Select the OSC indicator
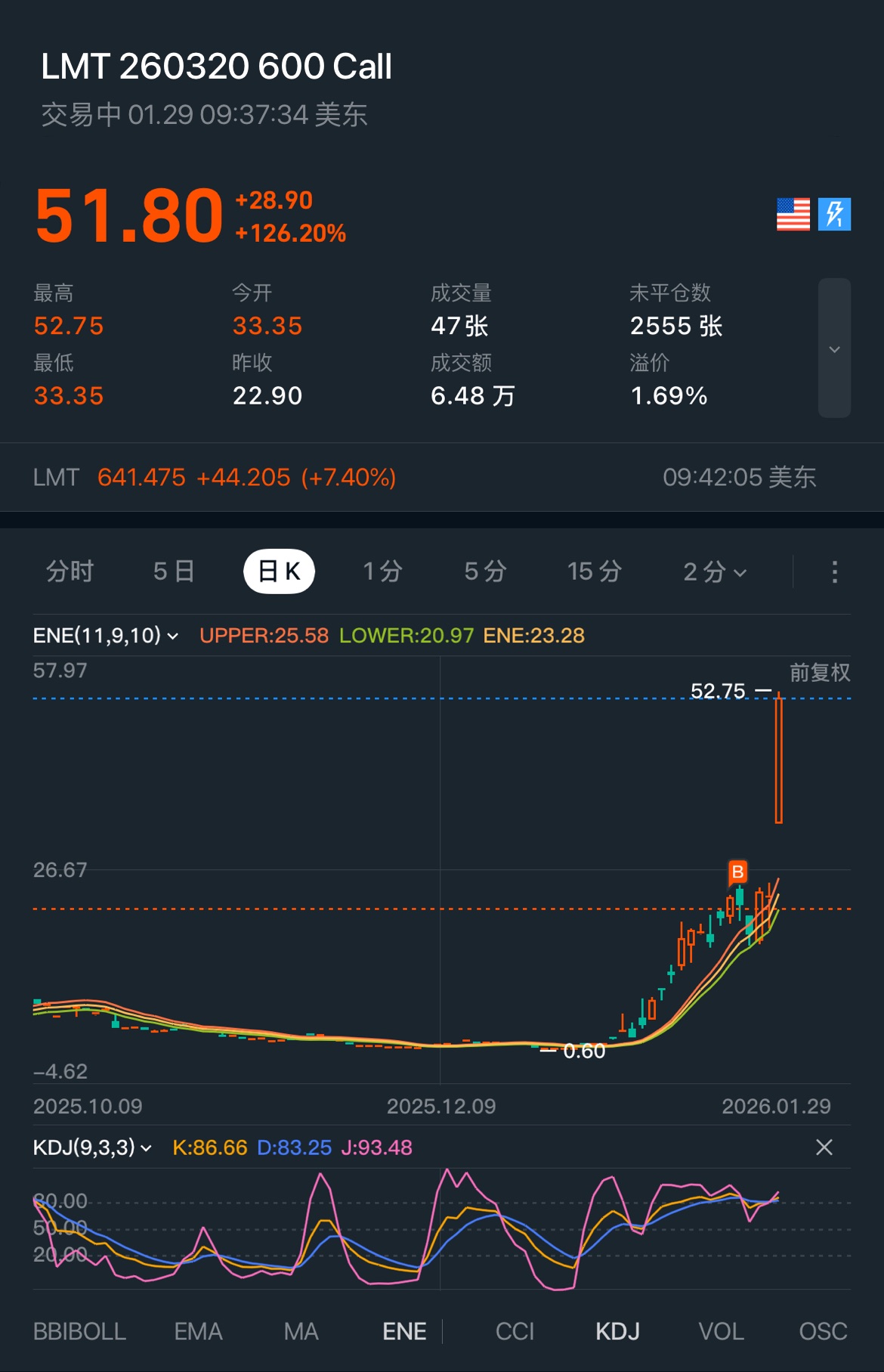Viewport: 884px width, 1372px height. pos(823,1331)
